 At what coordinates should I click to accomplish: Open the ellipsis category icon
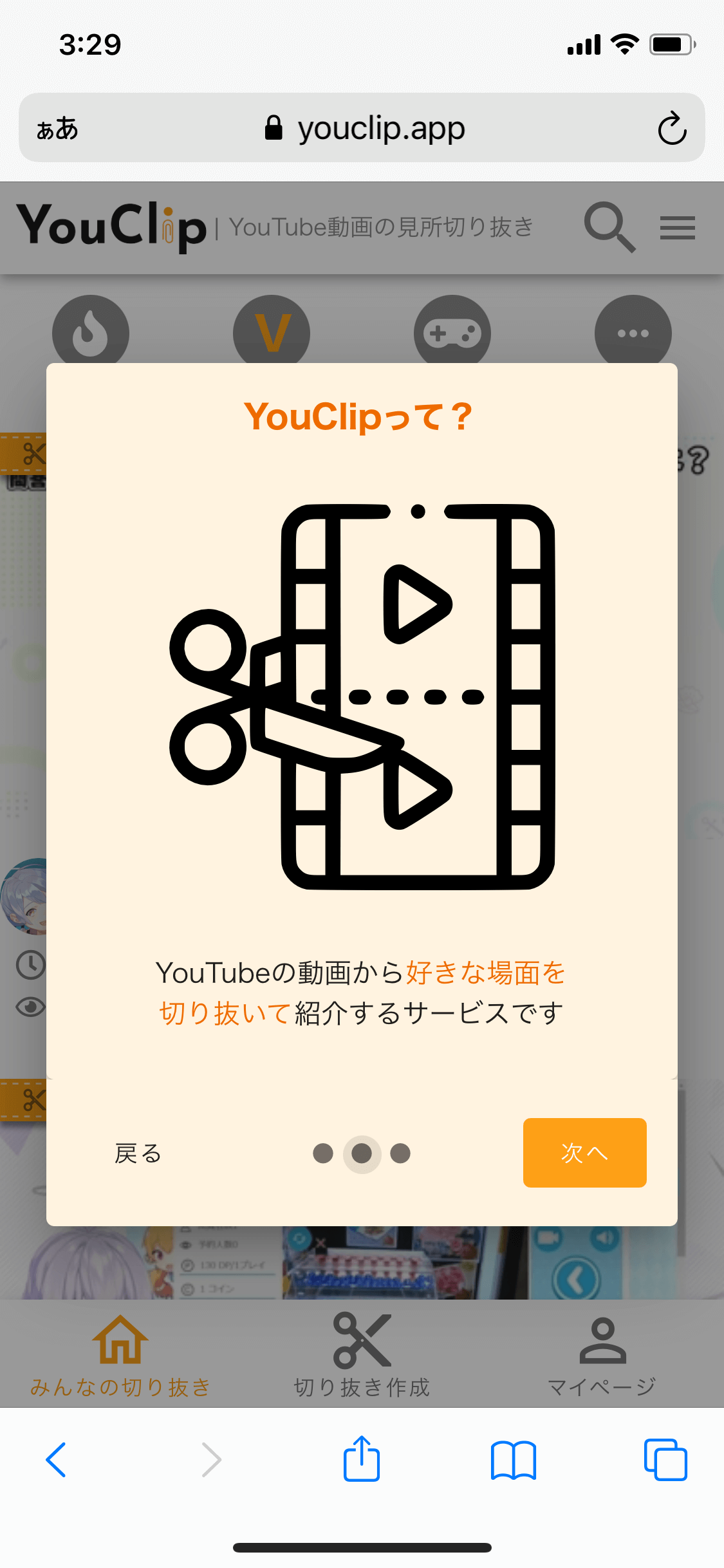click(634, 332)
